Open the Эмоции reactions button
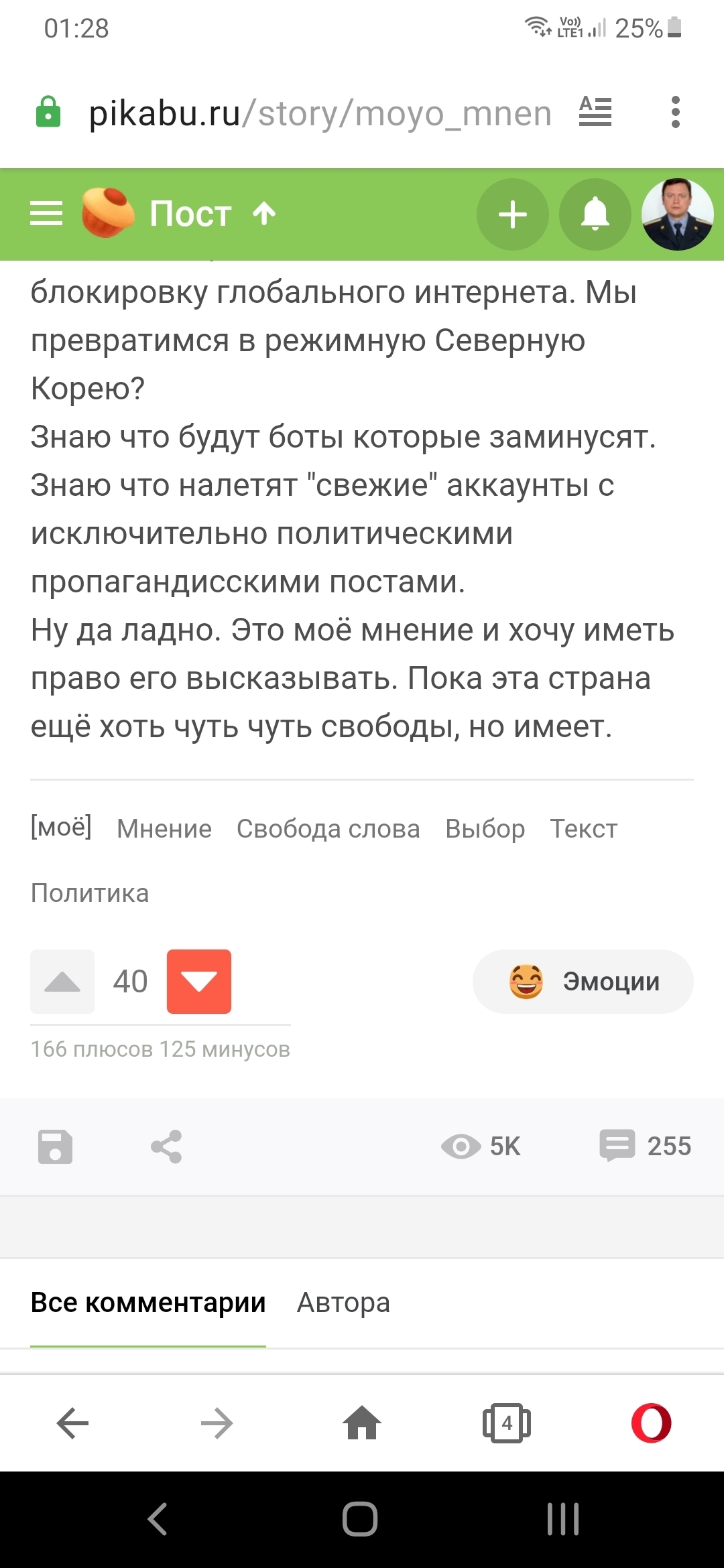The height and width of the screenshot is (1568, 724). tap(583, 982)
